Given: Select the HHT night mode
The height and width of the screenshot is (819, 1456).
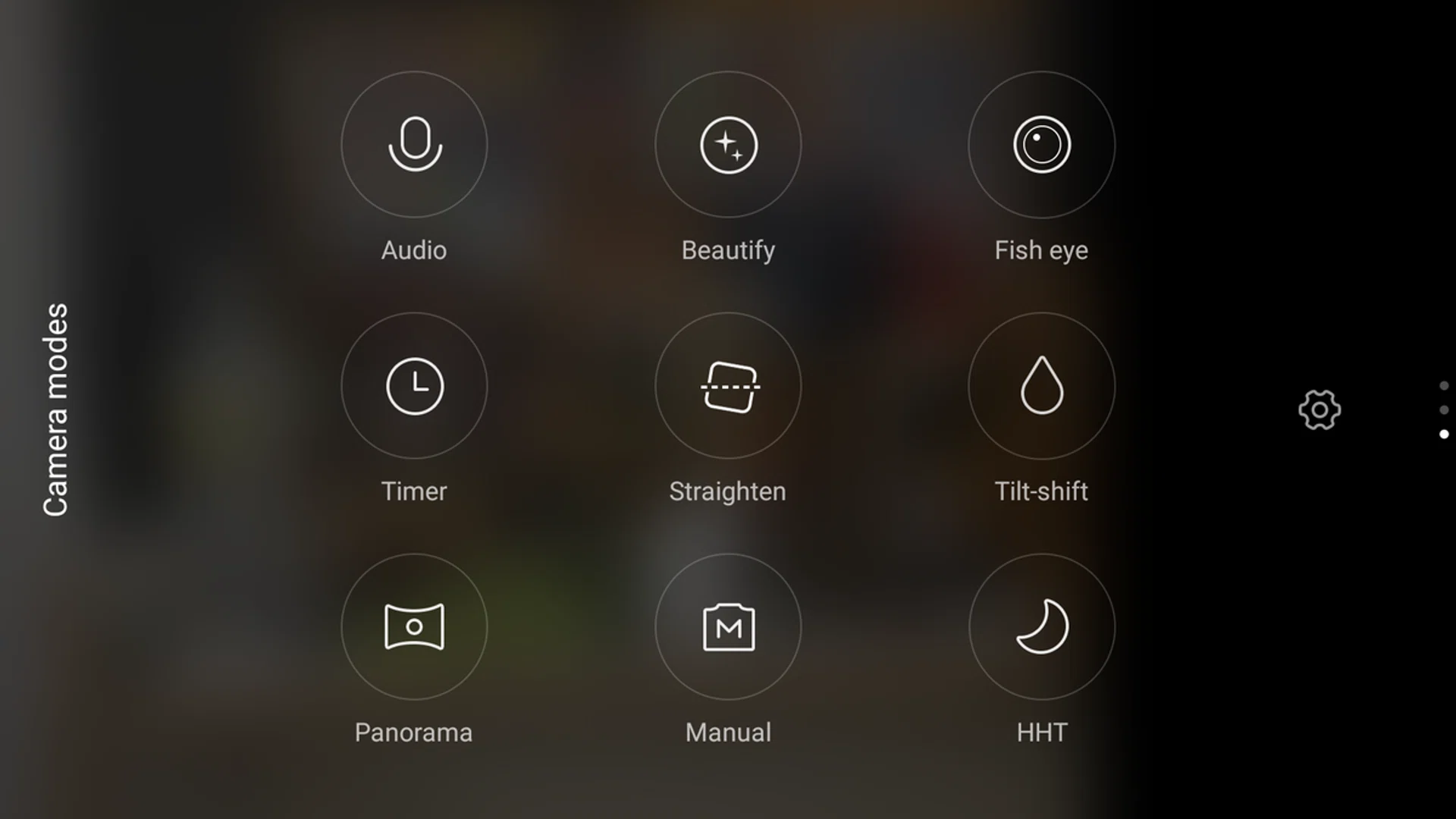Looking at the screenshot, I should (1042, 627).
